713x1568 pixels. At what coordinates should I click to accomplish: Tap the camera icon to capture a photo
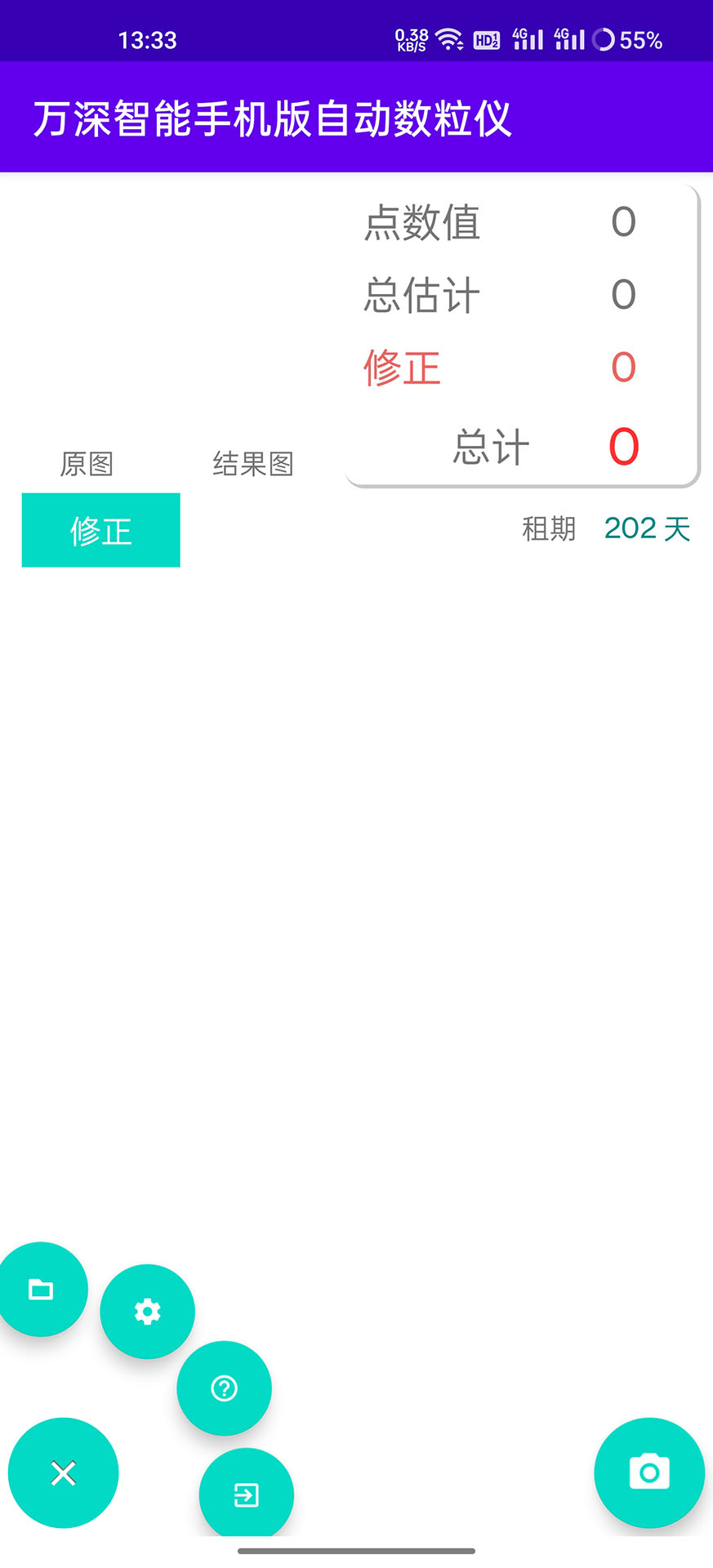648,1472
